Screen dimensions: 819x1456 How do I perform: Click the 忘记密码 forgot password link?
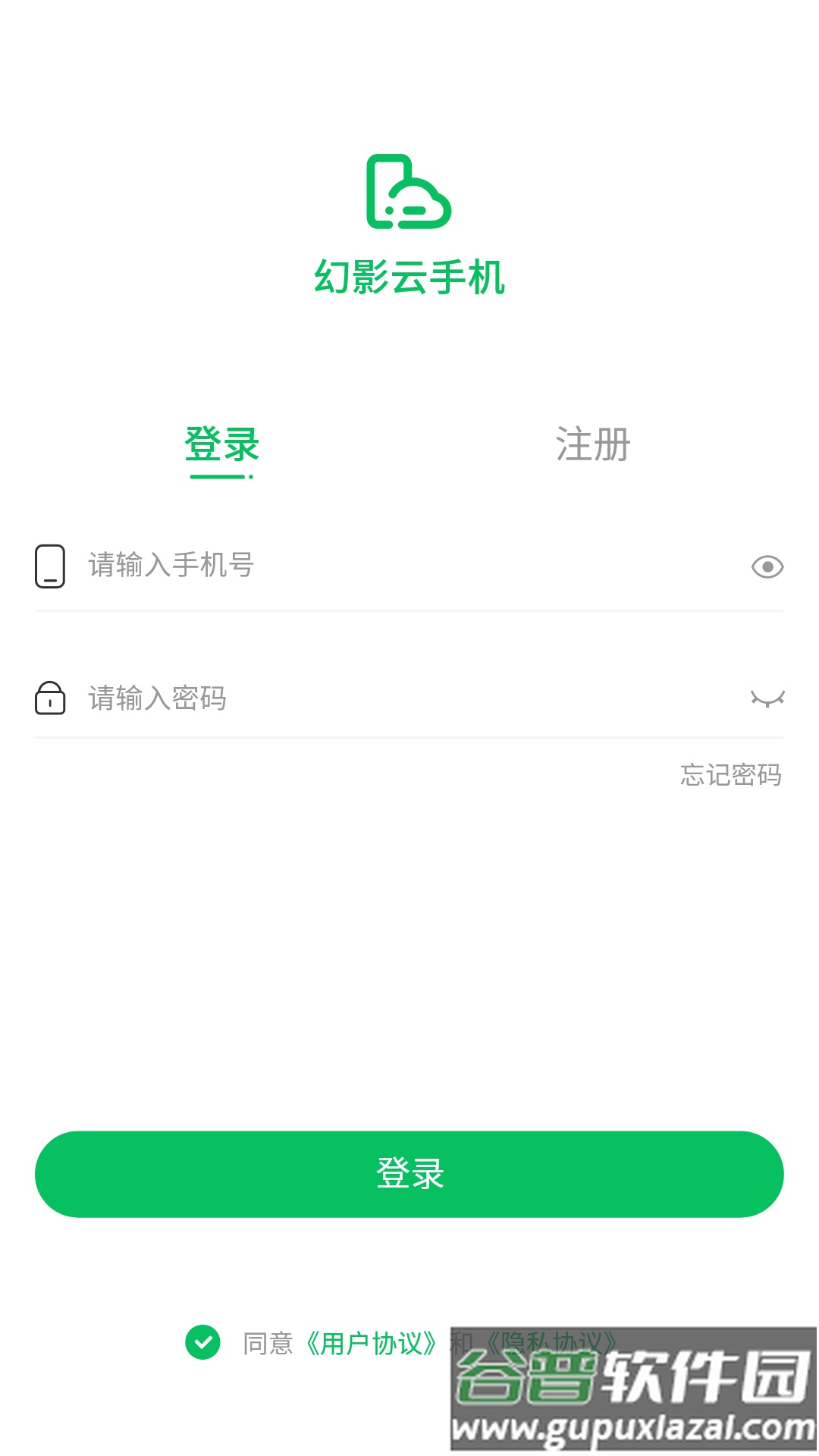tap(732, 775)
